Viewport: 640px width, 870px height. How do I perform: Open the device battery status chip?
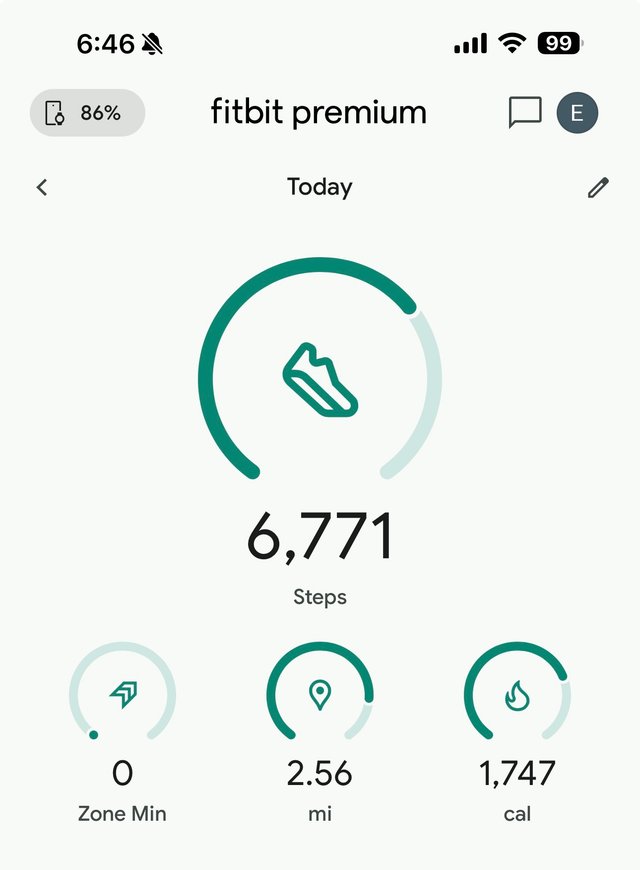(x=87, y=113)
